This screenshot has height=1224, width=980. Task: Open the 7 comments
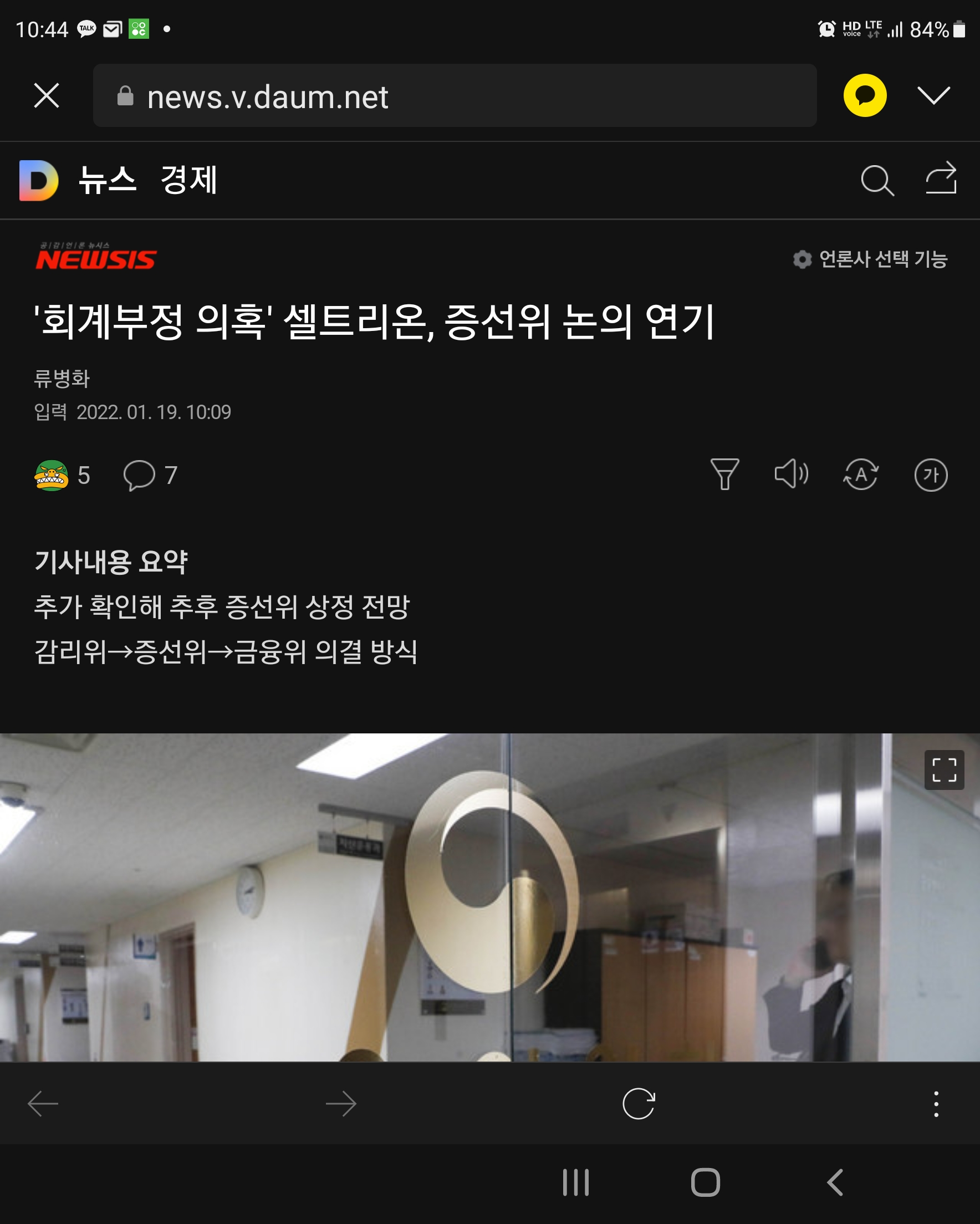coord(150,475)
